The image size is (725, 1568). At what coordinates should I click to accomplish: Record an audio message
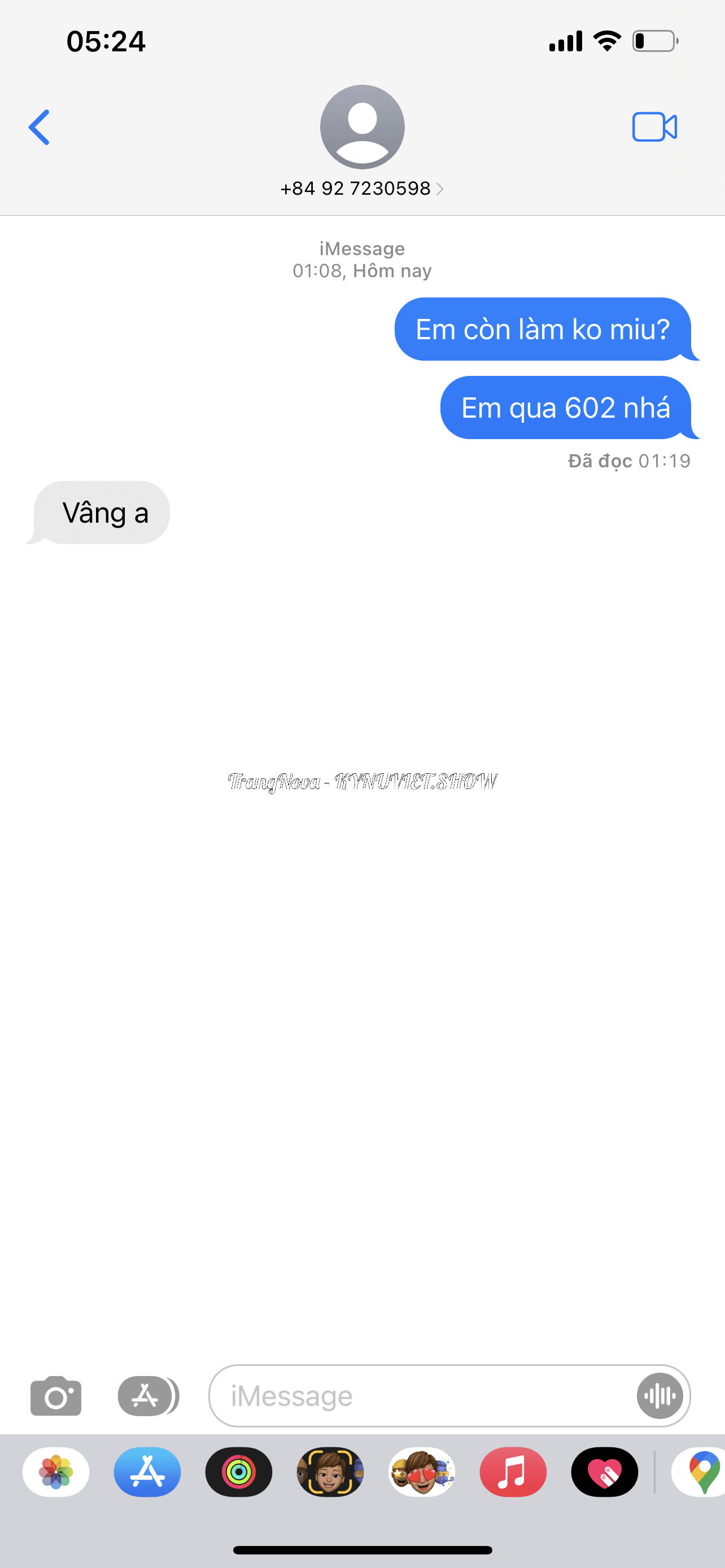[660, 1396]
